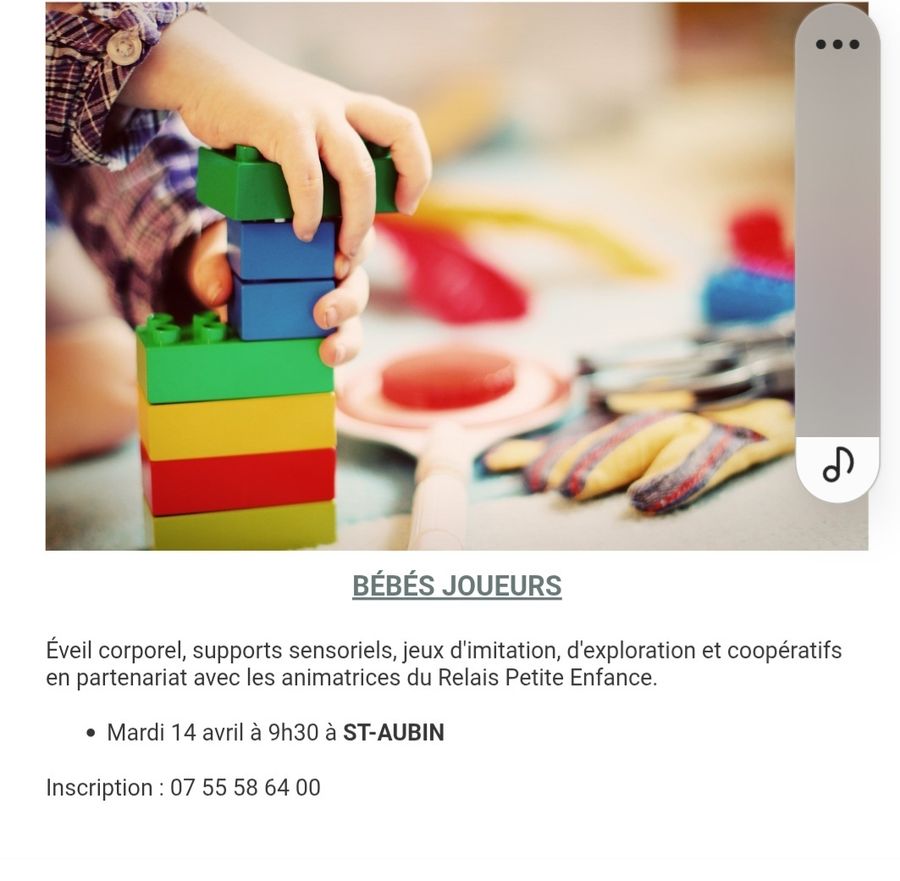Tap the music note icon

[x=838, y=465]
